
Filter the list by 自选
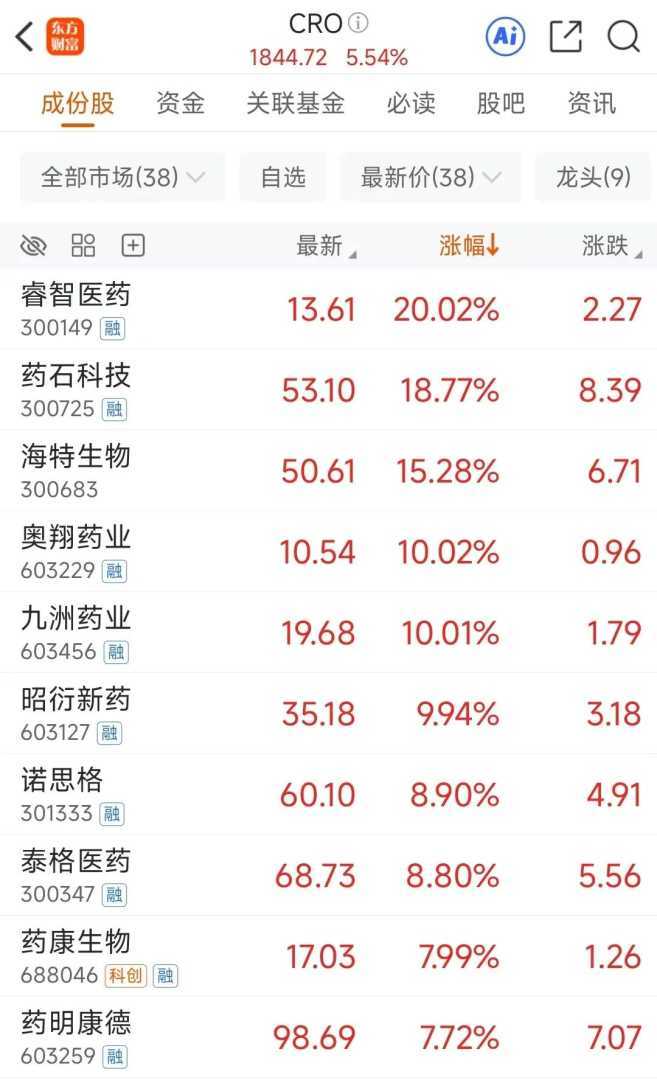coord(283,178)
